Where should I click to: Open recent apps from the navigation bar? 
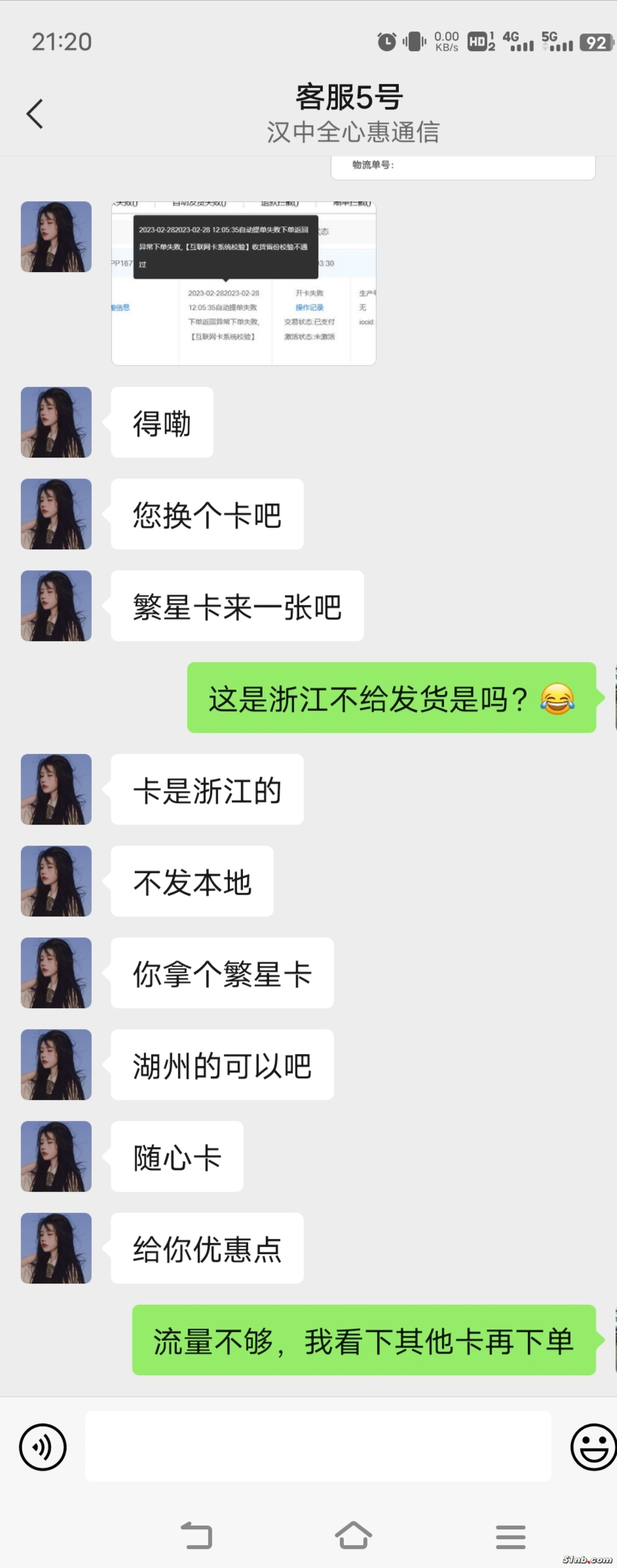[510, 1536]
